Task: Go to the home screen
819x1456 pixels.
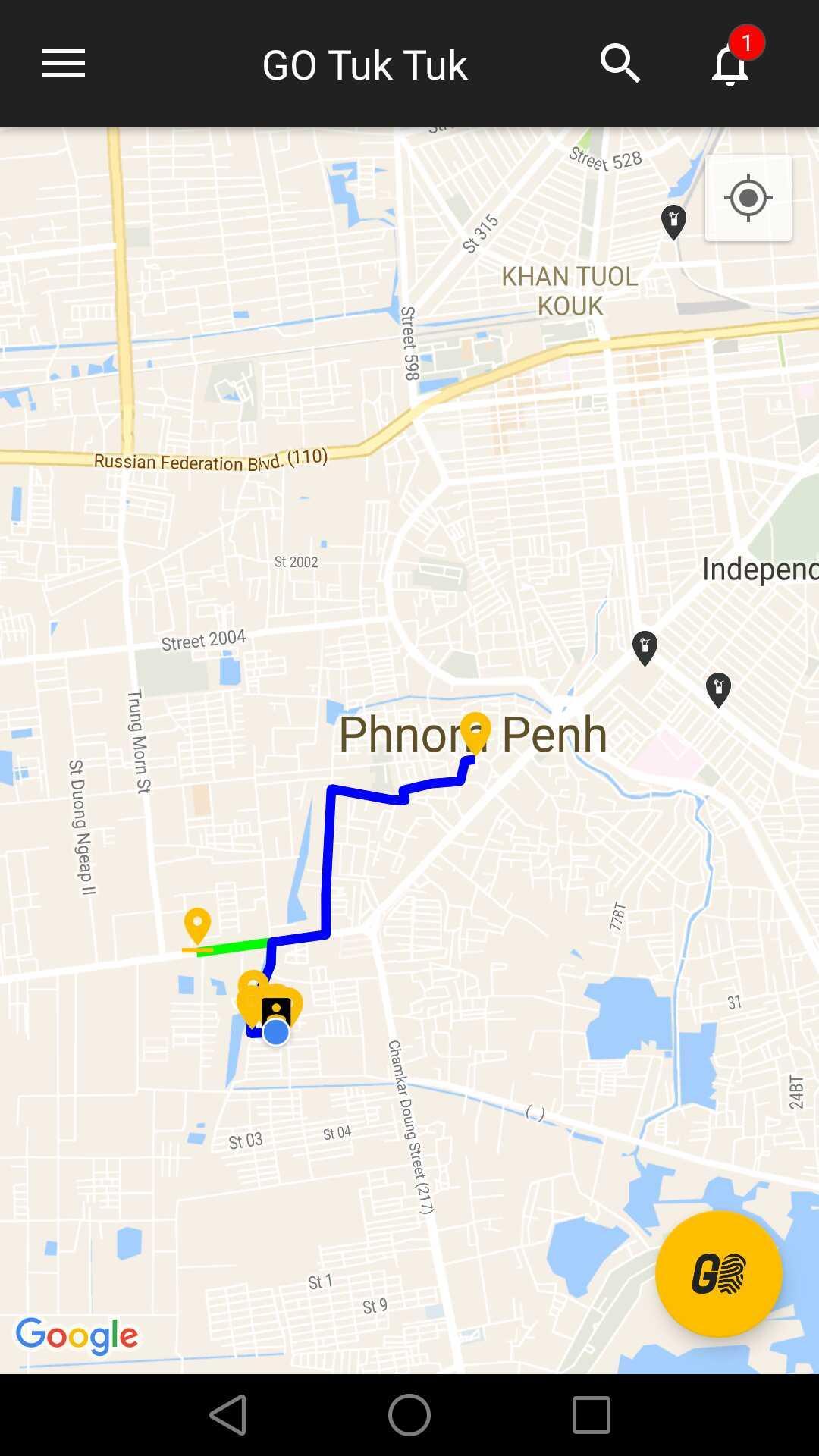Action: tap(409, 1414)
